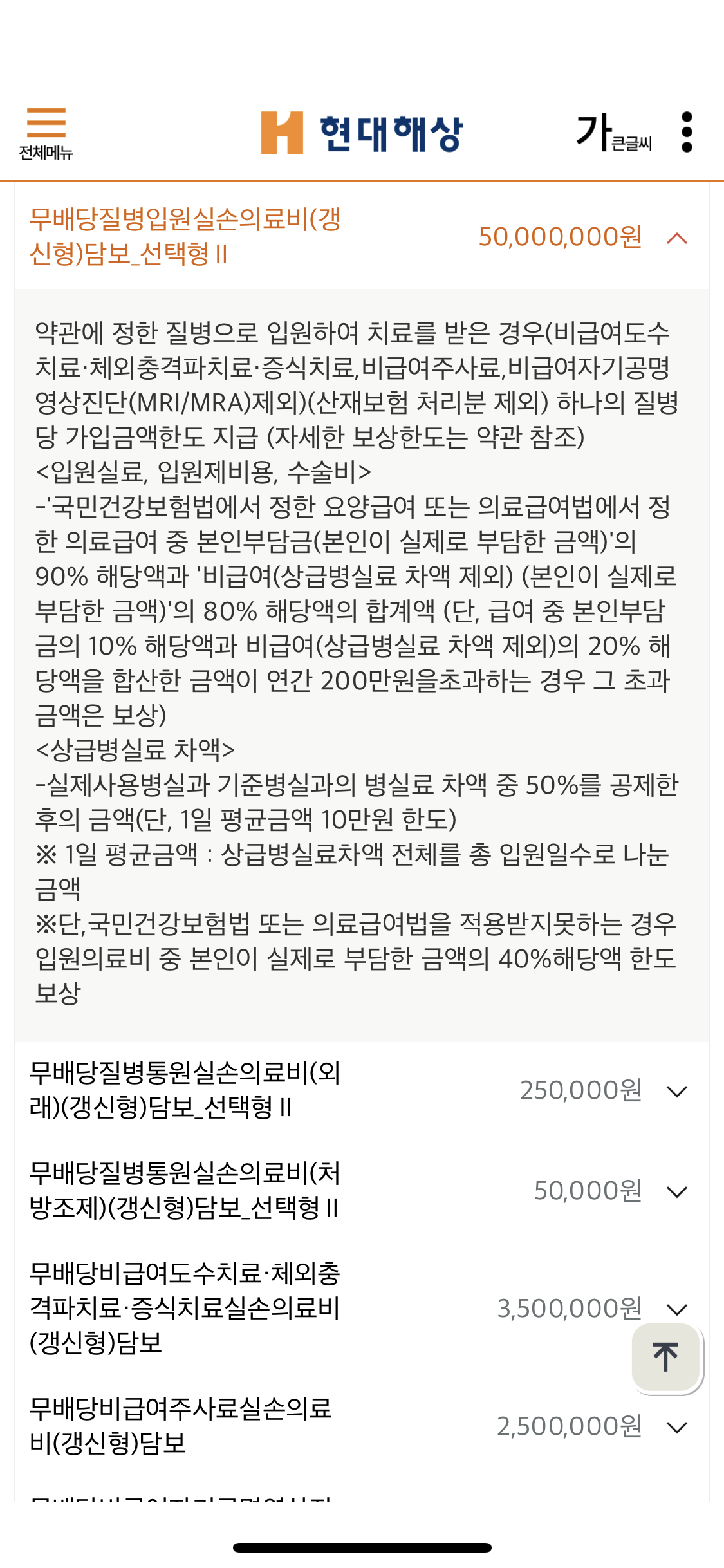Expand 도수치료·체외충격파치료·증식치료 coverage row
Viewport: 724px width, 1568px height.
point(362,1308)
